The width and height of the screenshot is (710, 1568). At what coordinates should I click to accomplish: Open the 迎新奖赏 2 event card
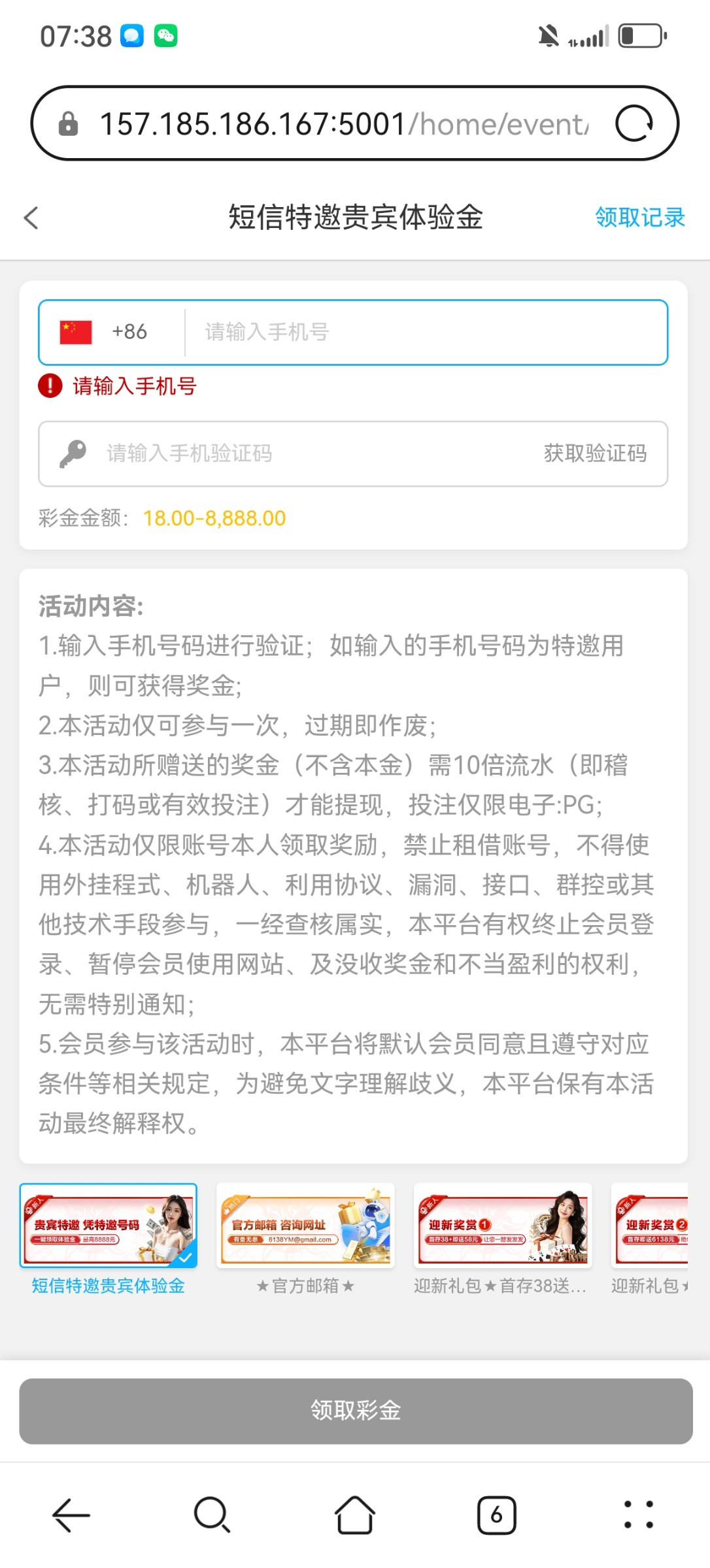(x=651, y=1226)
